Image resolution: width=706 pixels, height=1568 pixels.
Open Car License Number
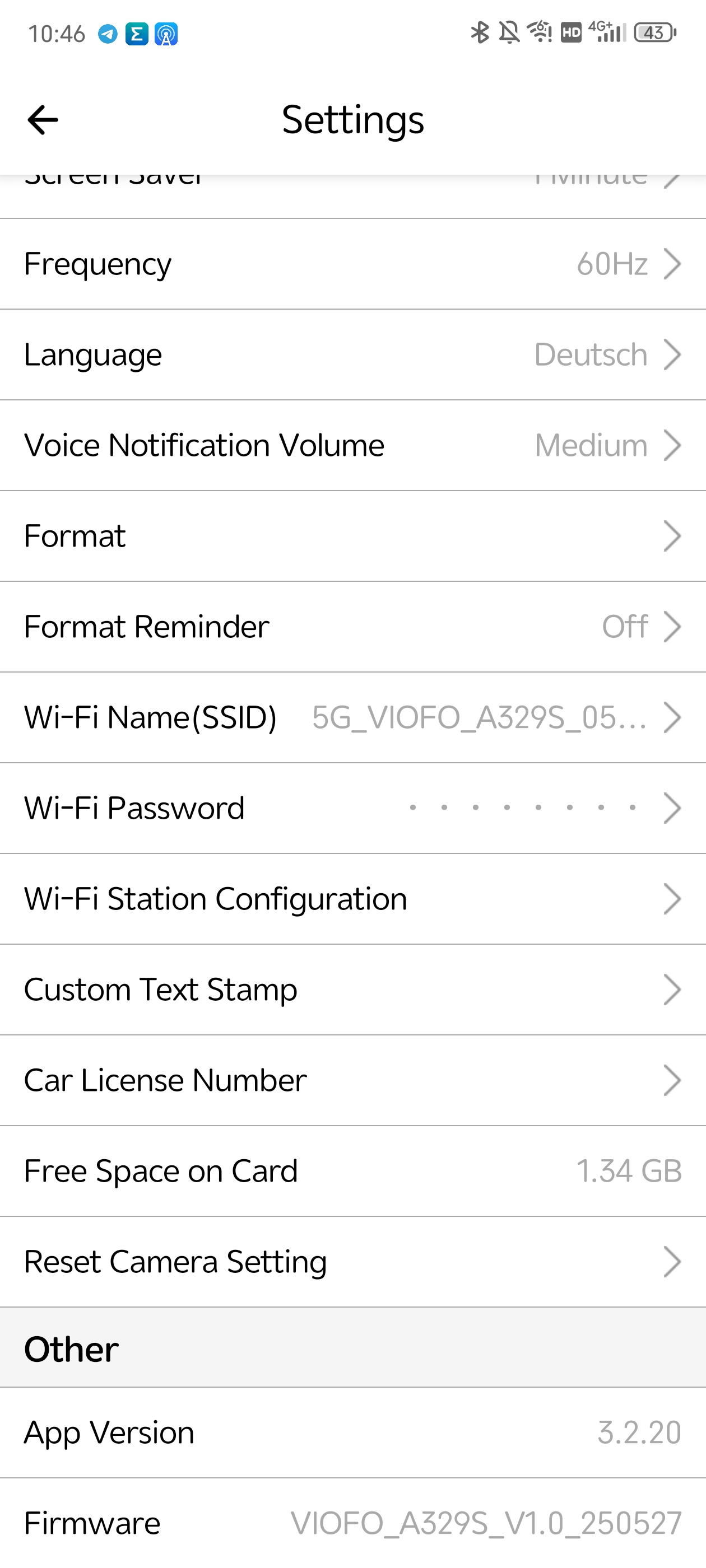point(352,1080)
